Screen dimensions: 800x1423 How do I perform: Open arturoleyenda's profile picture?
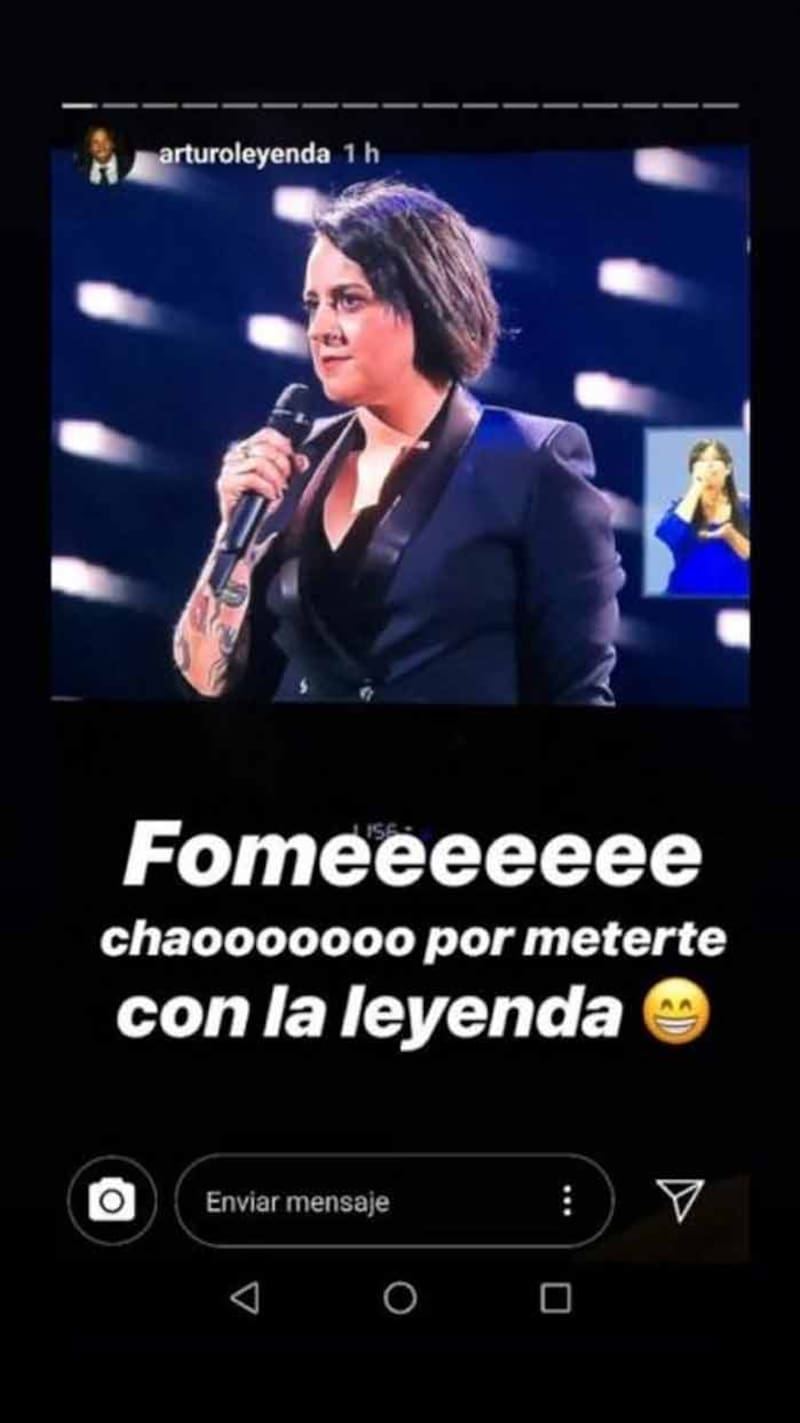click(105, 156)
